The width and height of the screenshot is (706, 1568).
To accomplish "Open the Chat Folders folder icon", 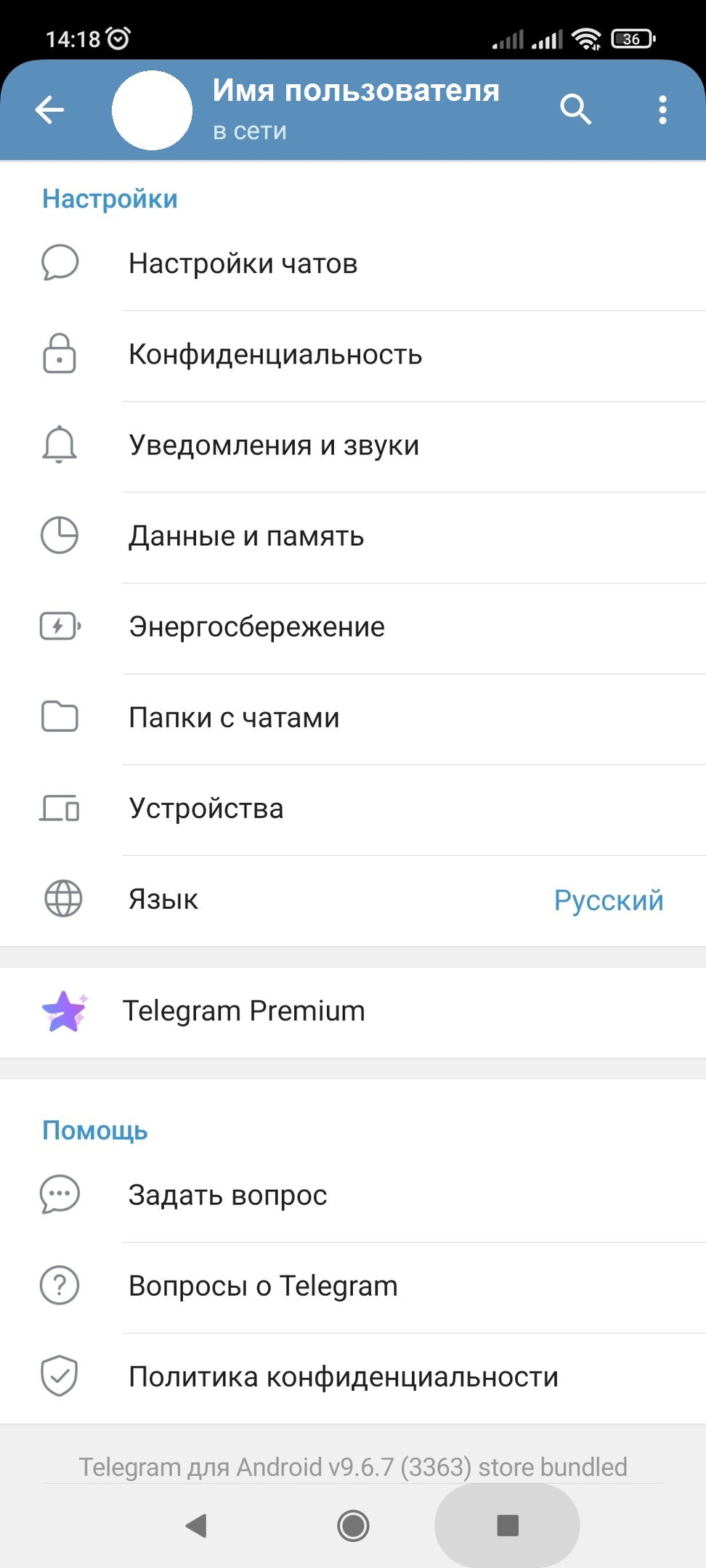I will tap(60, 718).
